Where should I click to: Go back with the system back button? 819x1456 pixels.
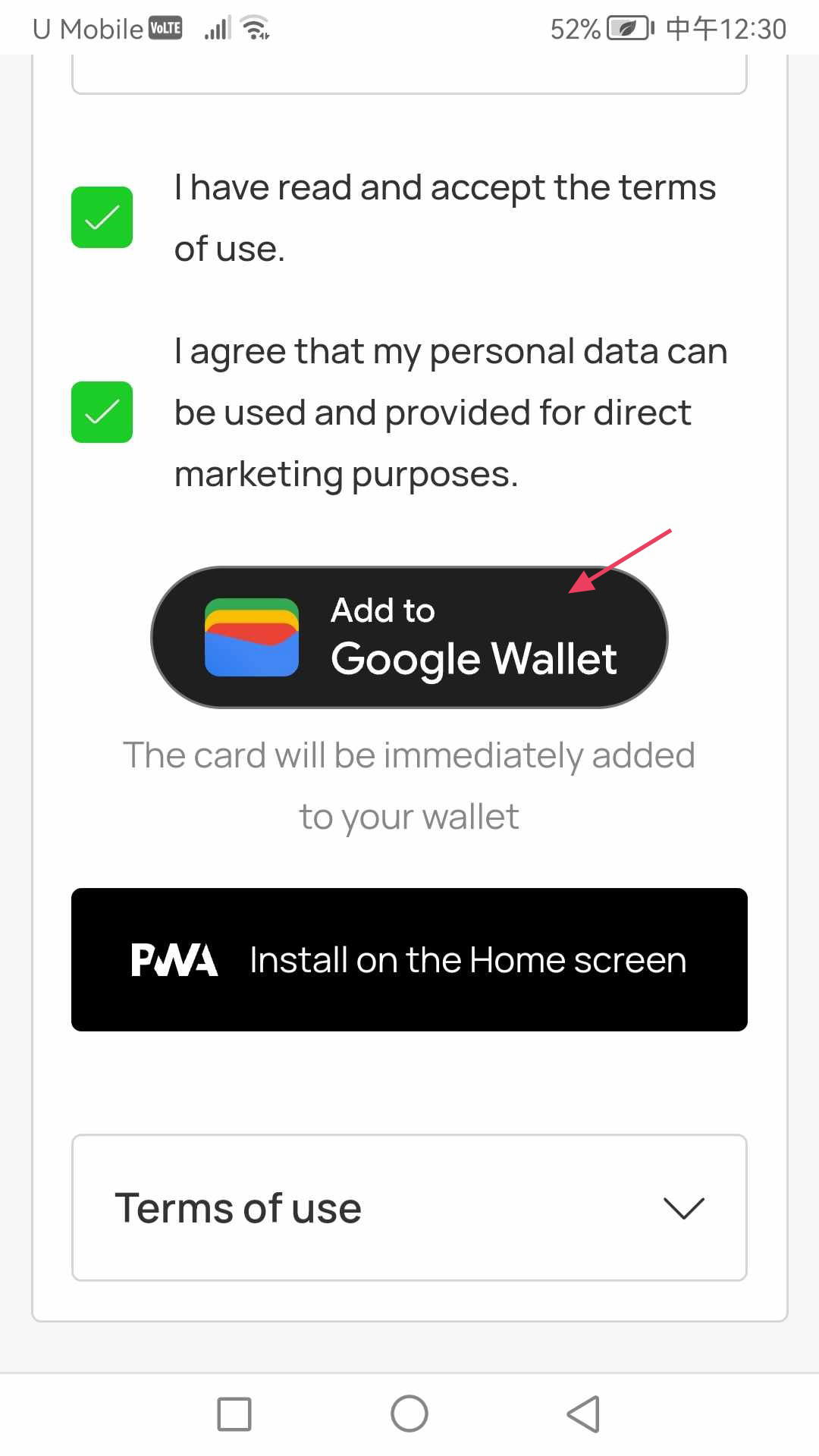[583, 1414]
